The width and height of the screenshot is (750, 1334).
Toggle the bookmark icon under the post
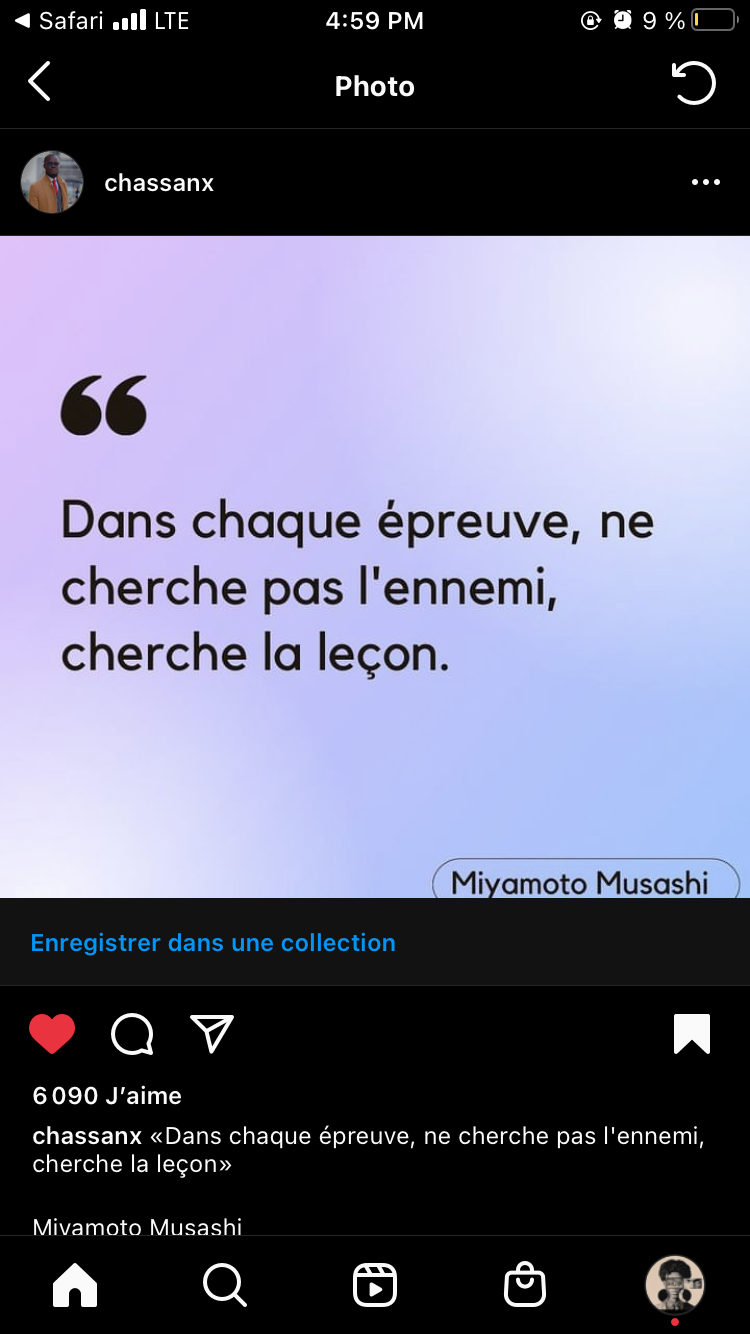pyautogui.click(x=692, y=1034)
